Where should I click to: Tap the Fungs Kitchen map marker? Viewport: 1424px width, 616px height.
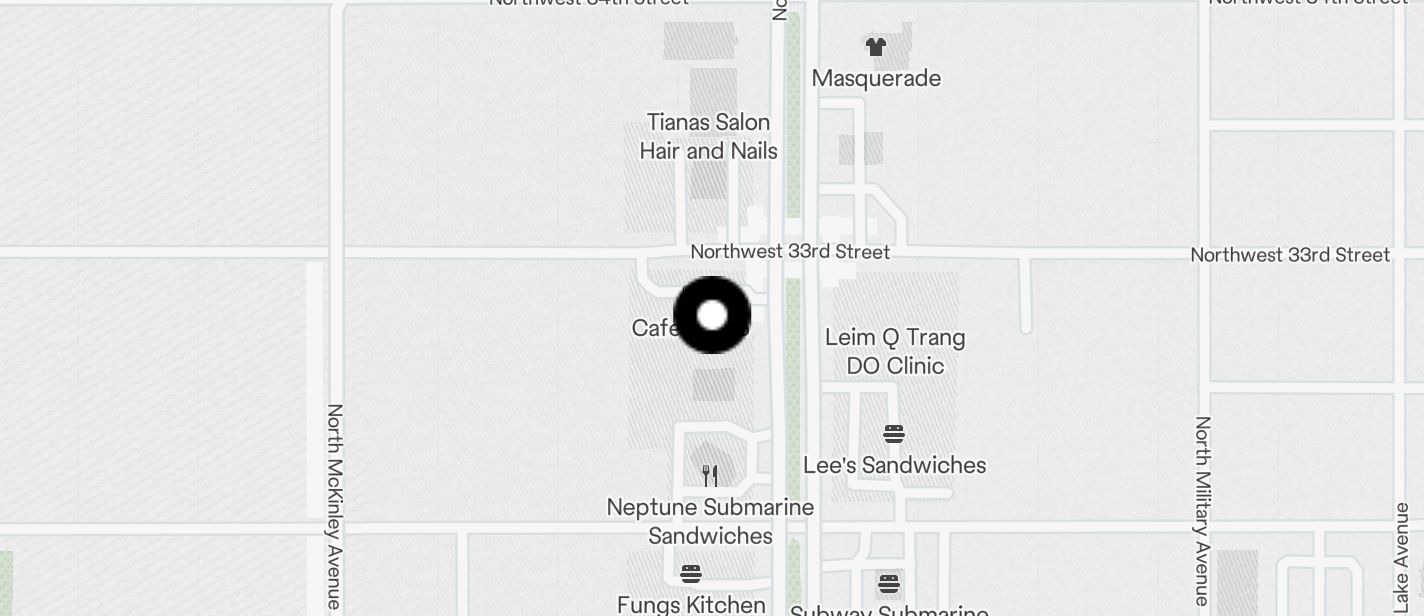pyautogui.click(x=690, y=574)
